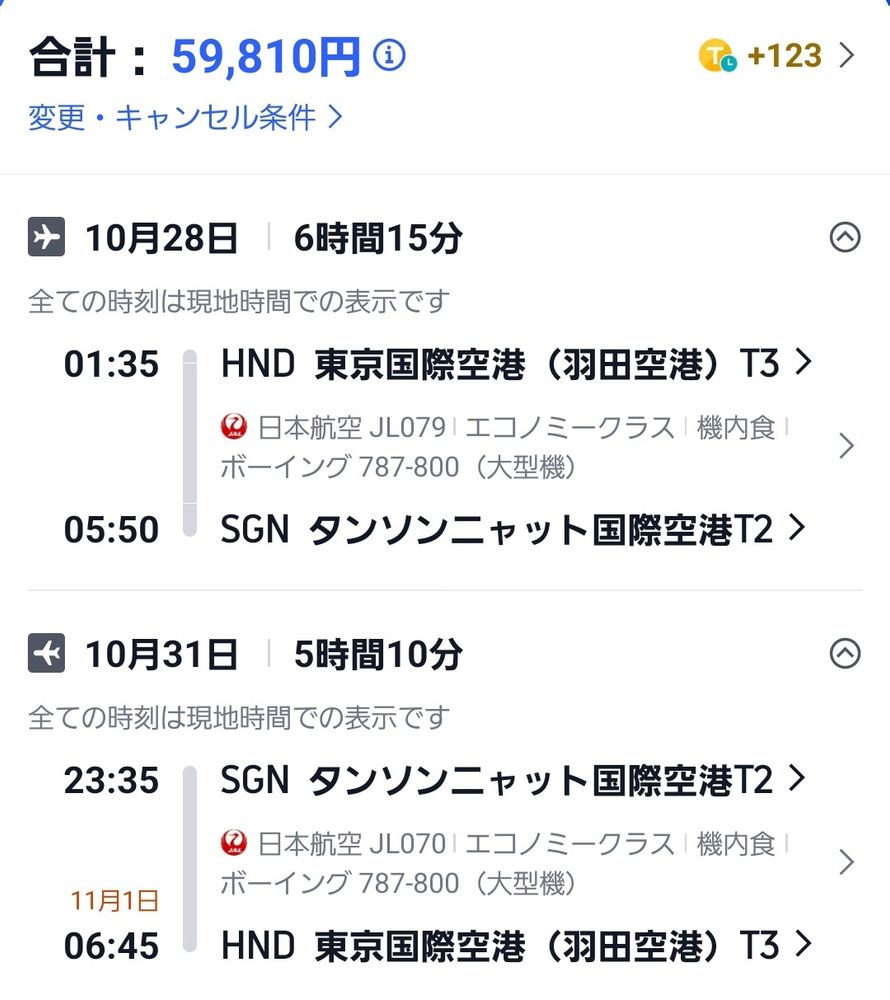Collapse the 10月31日 flight section

845,654
